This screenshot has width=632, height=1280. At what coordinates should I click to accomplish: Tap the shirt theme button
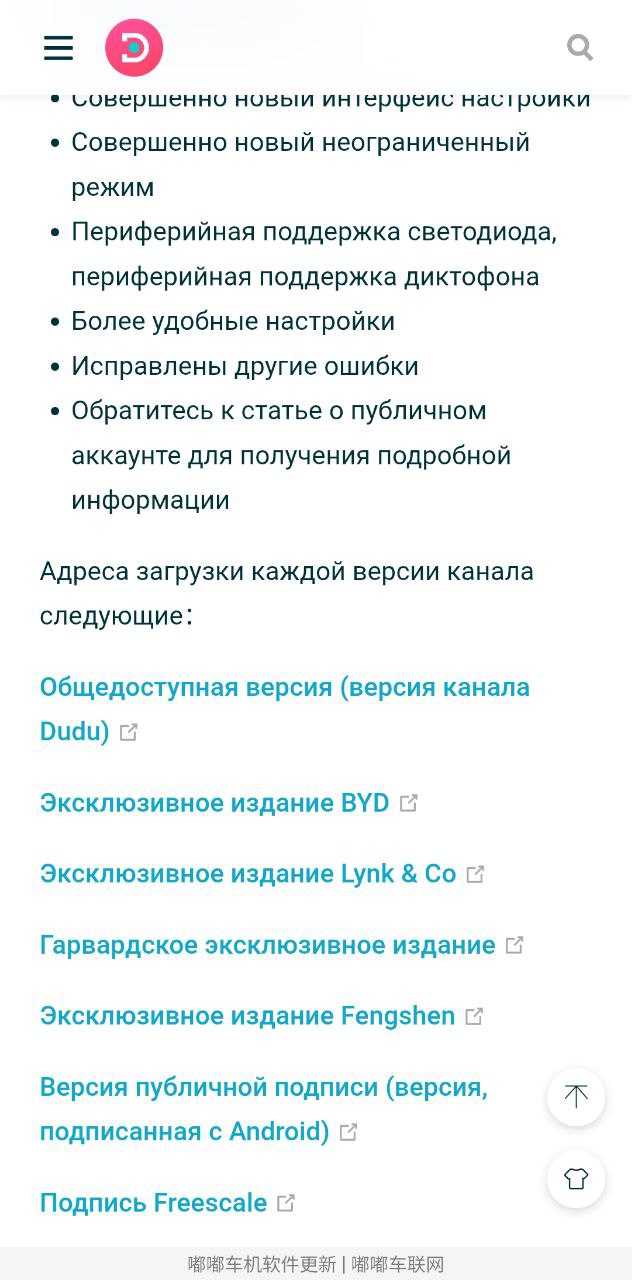[576, 1179]
